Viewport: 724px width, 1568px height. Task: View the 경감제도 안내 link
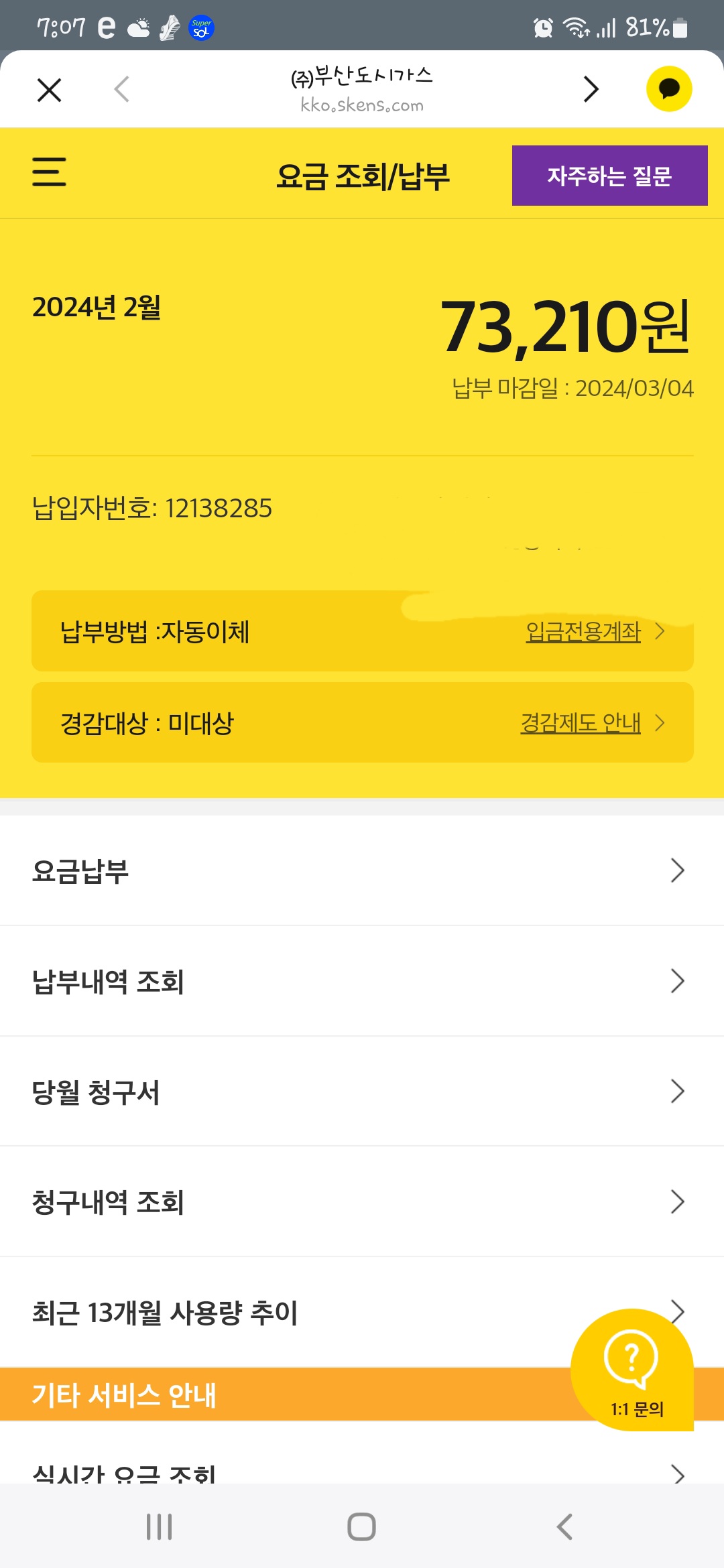tap(581, 723)
